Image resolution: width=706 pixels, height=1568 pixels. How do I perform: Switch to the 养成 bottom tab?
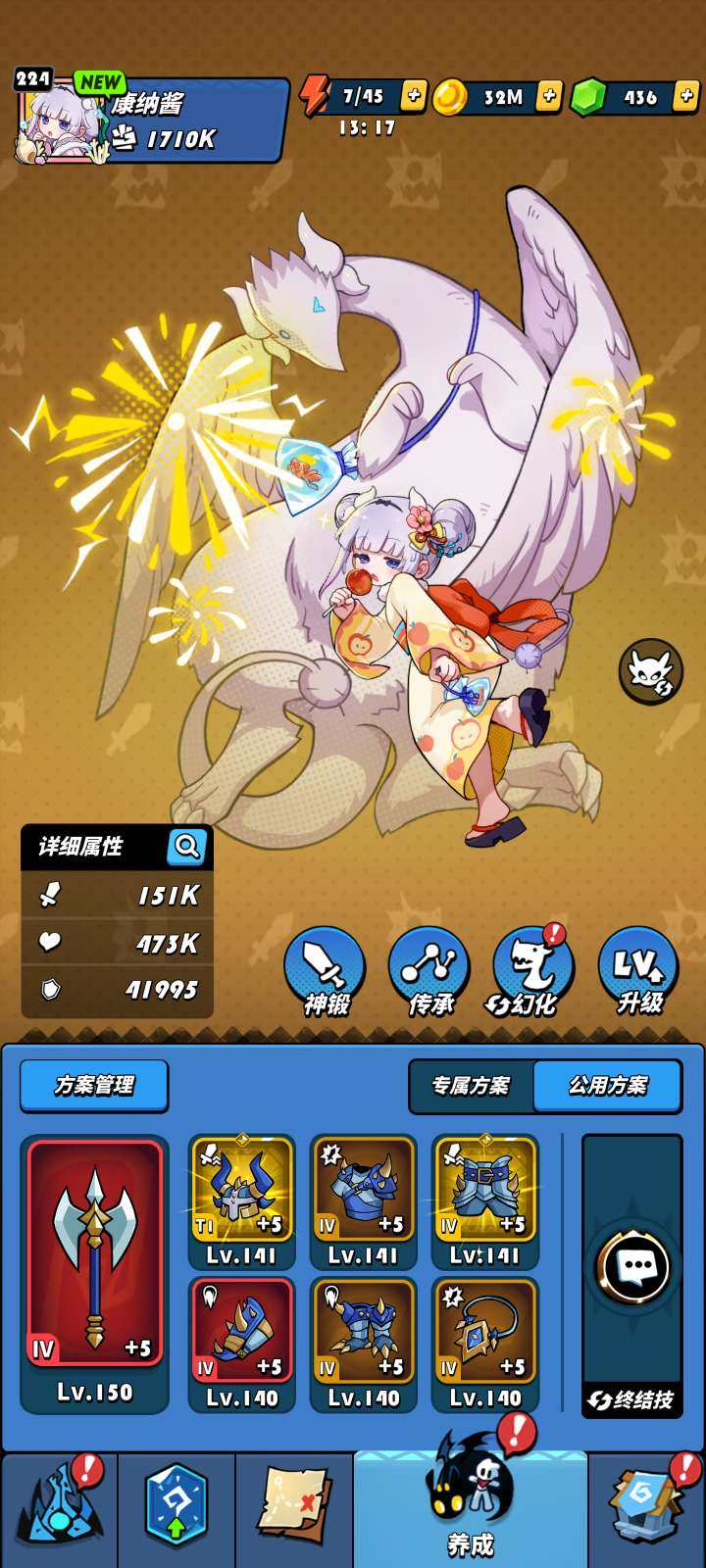coord(471,1509)
